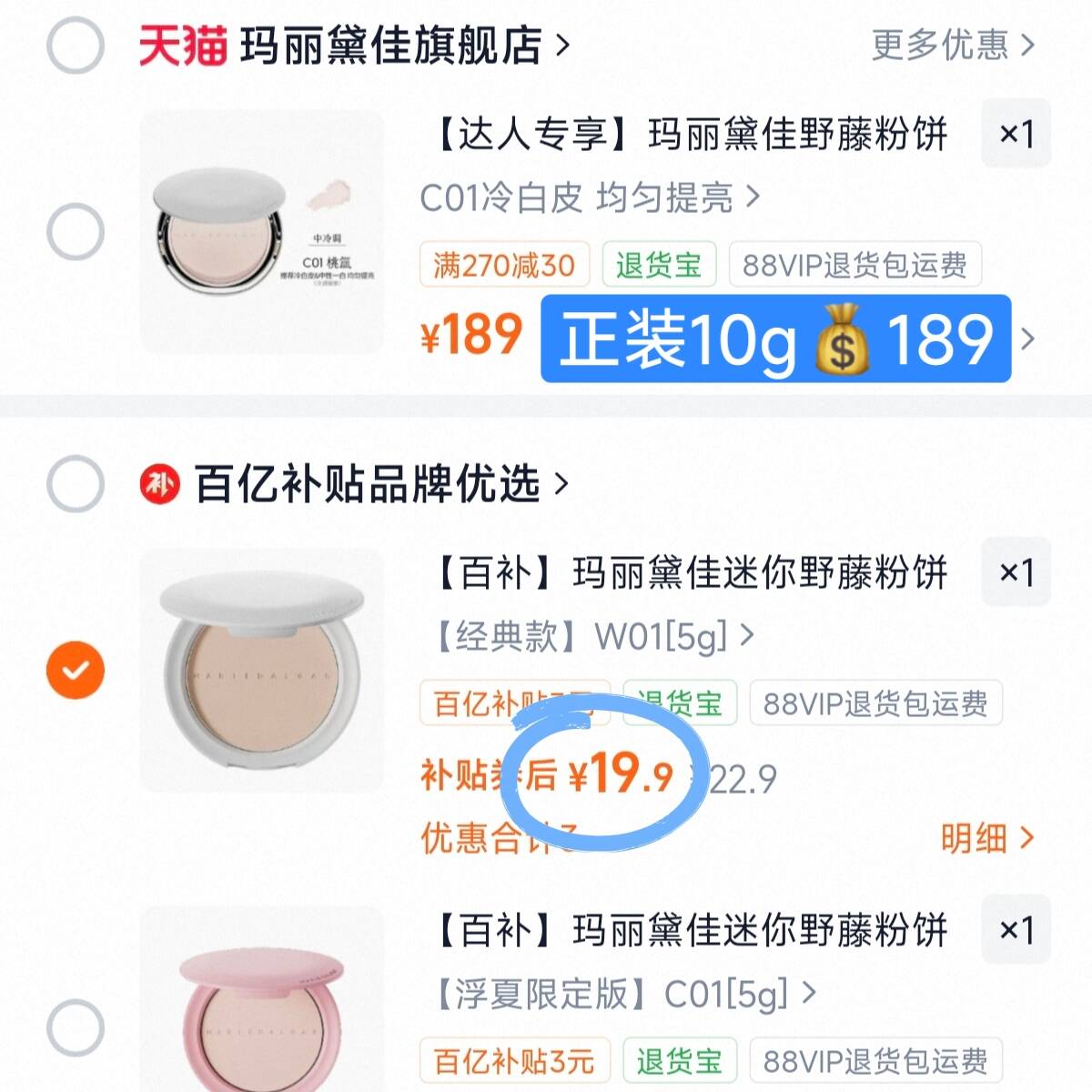1092x1092 pixels.
Task: Select the 浮夏限定版 C01 mini powder
Action: (75, 1027)
